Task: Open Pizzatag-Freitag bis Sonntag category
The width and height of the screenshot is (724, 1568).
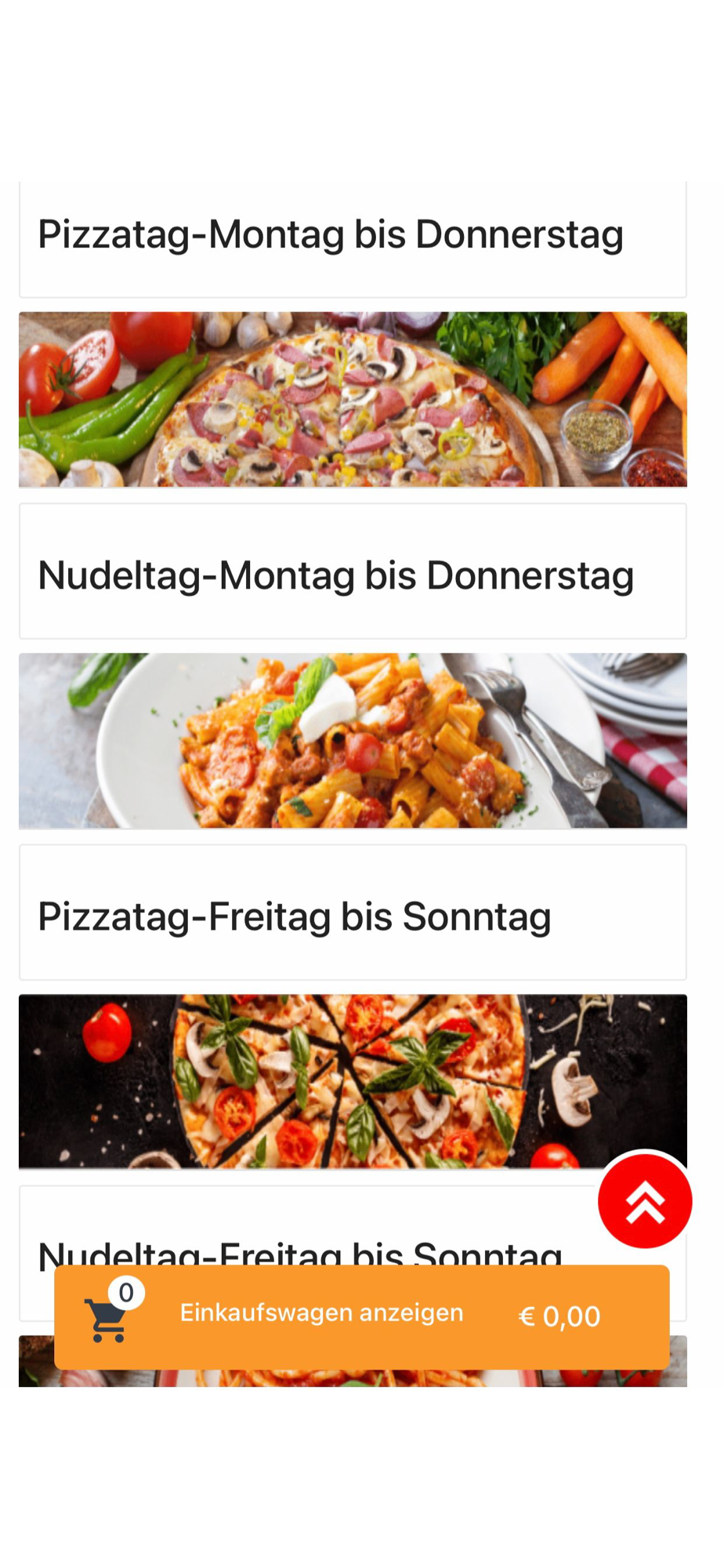Action: 295,916
